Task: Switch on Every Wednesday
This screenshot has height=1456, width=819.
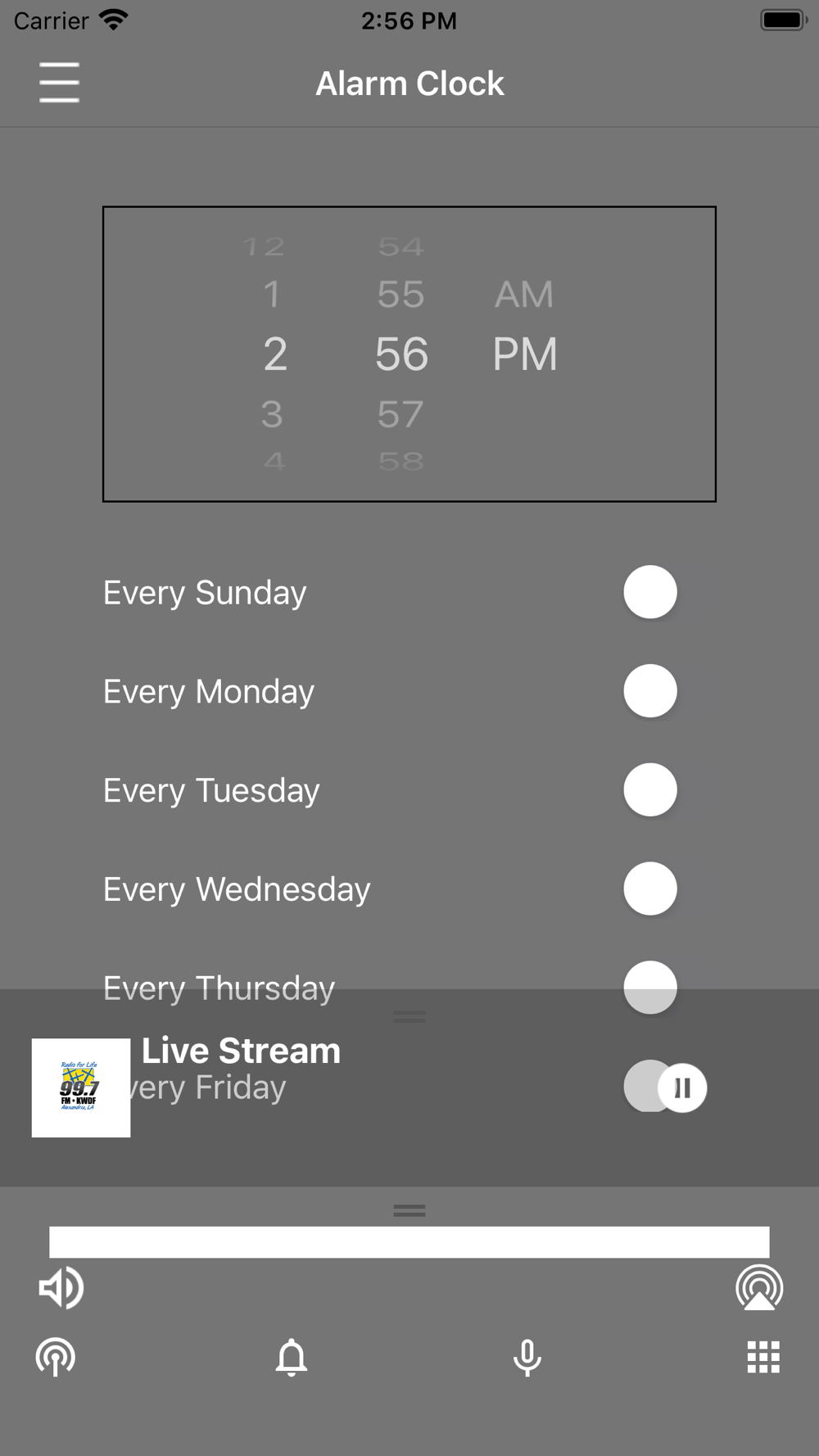Action: point(649,889)
